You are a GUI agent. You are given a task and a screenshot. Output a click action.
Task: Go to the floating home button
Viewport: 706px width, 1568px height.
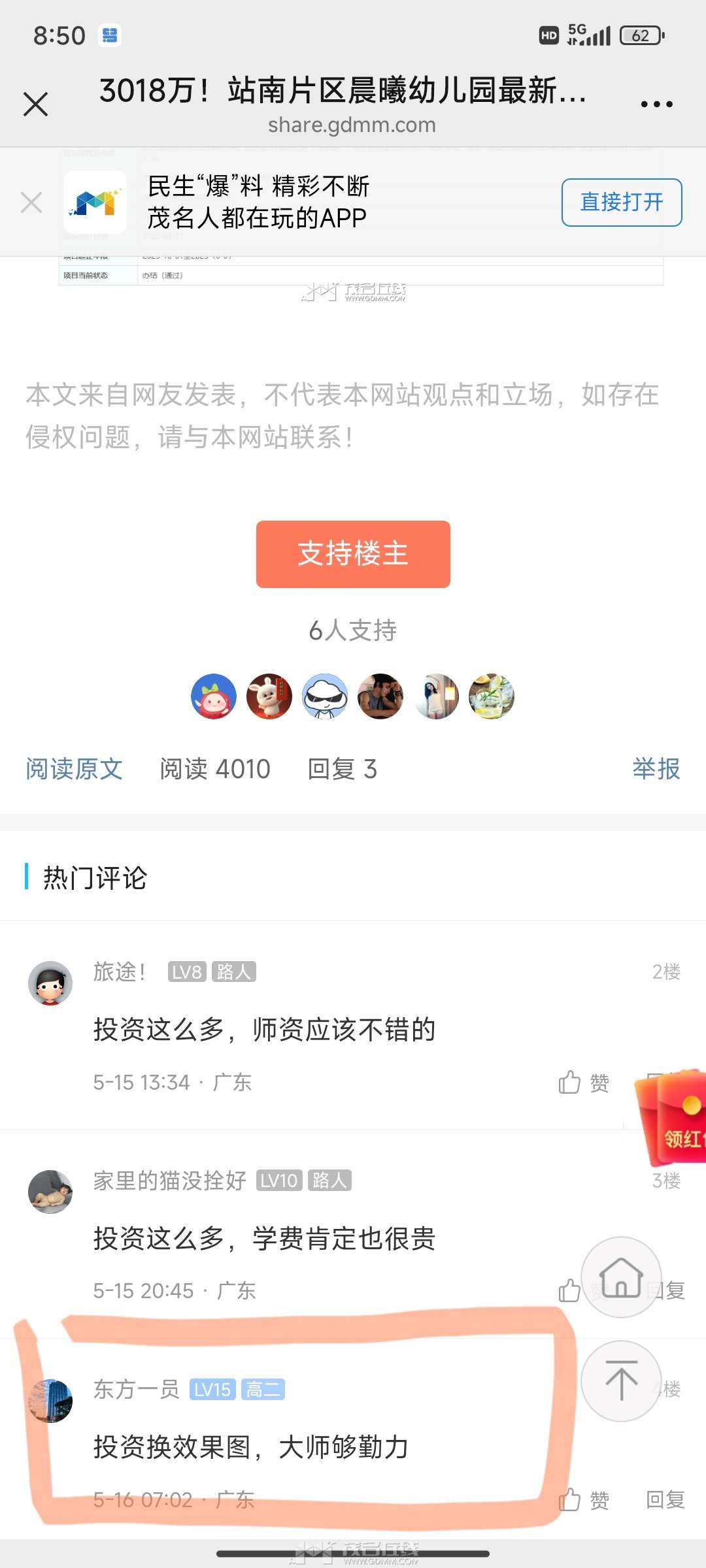(x=621, y=1277)
